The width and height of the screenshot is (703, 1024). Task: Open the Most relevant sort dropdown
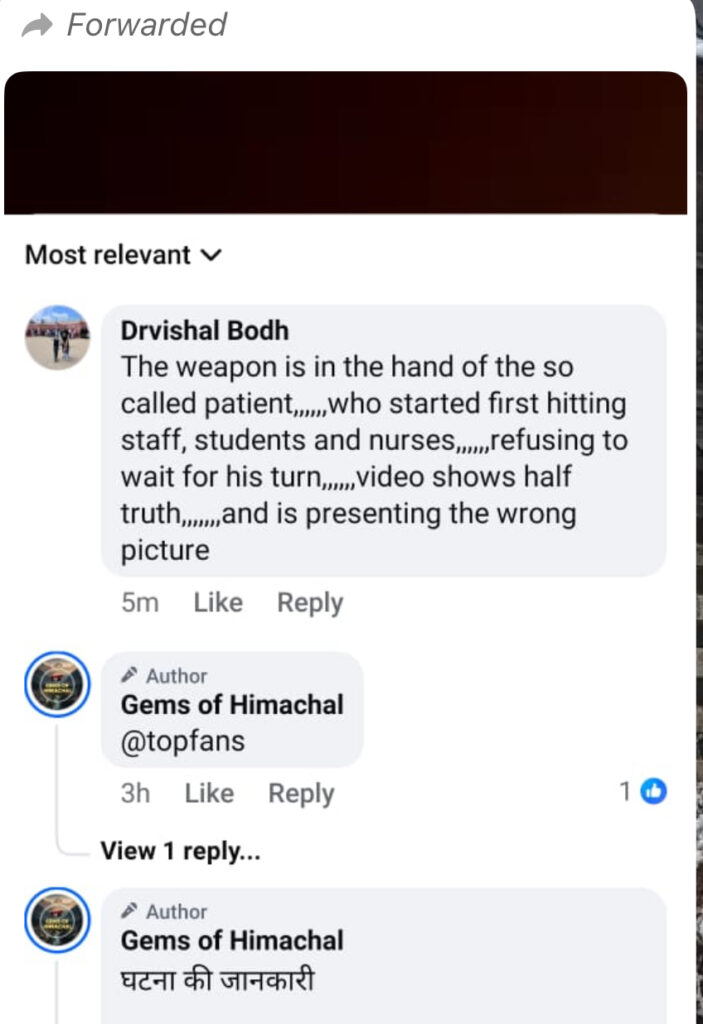click(x=122, y=255)
